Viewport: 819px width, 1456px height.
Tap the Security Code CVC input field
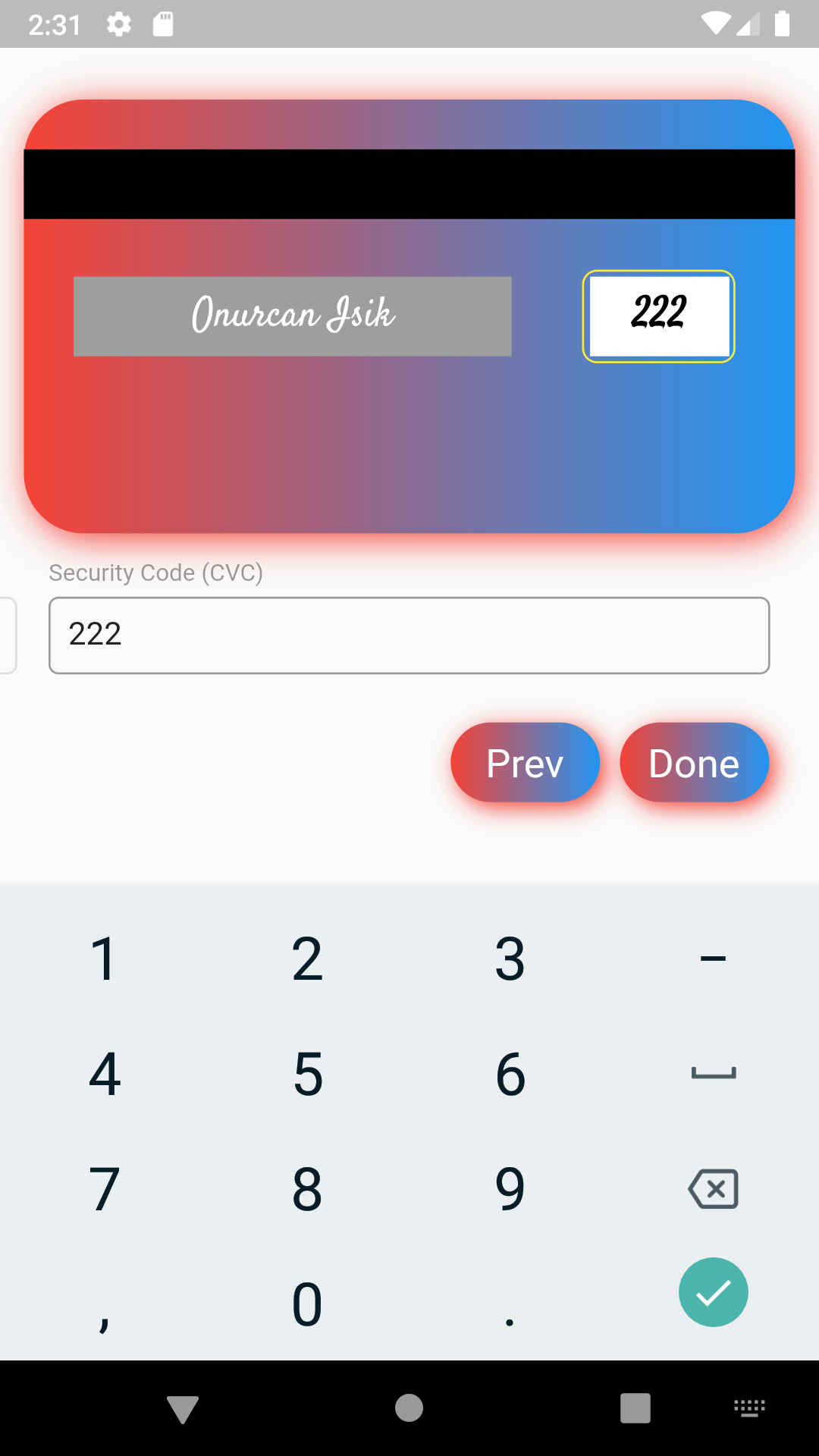409,635
